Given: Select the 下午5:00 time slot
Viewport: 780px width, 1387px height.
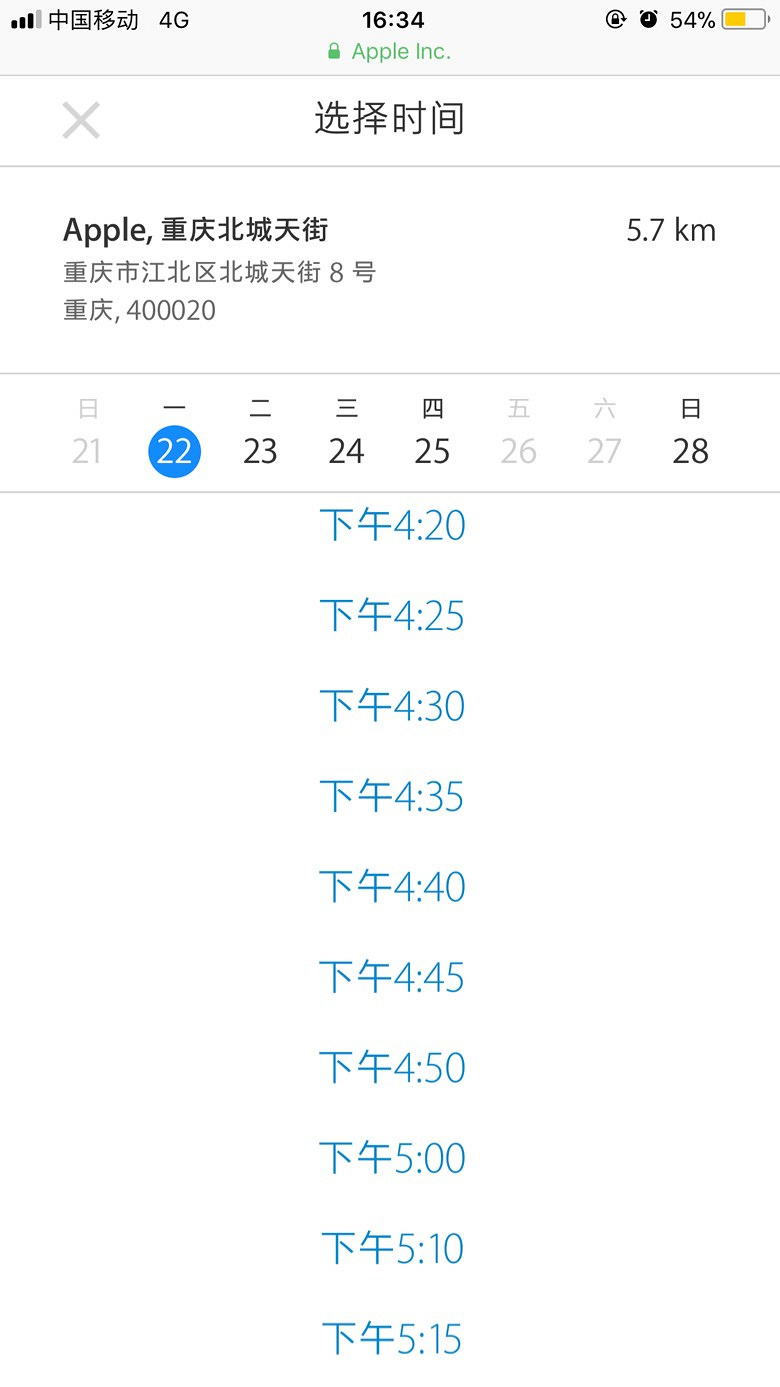Looking at the screenshot, I should coord(392,1158).
